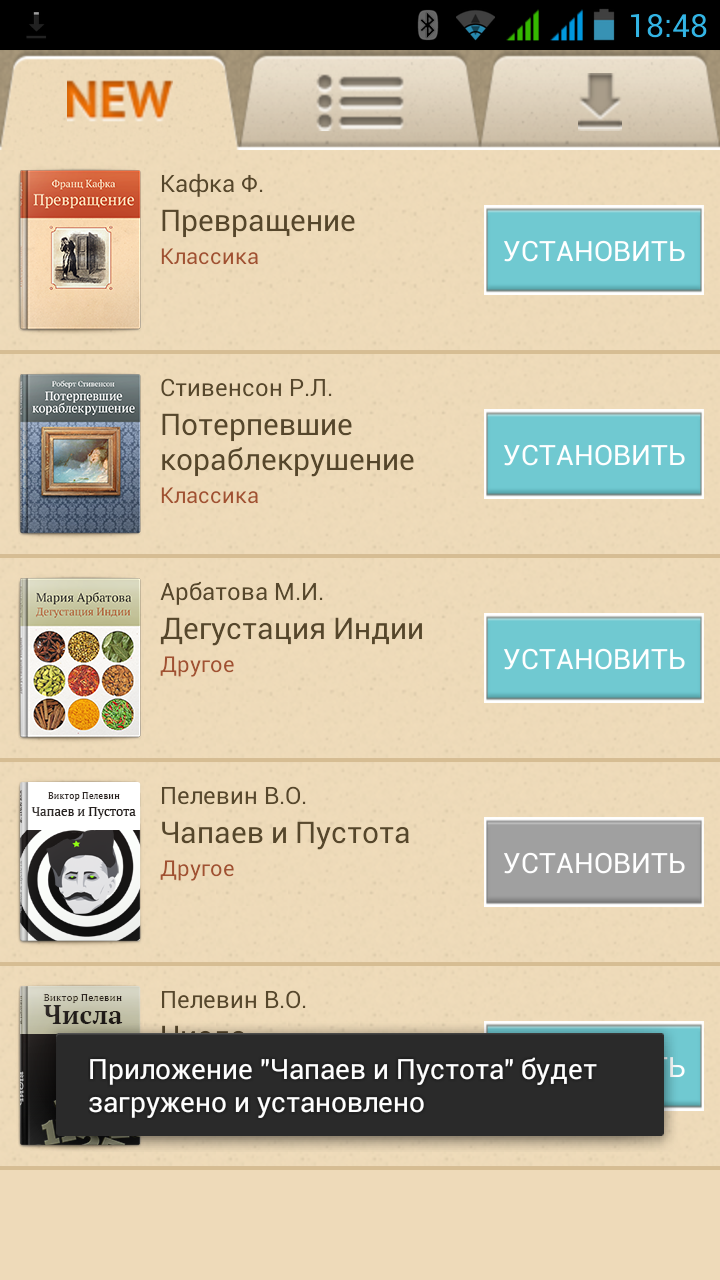Switch to the NEW tab
The width and height of the screenshot is (720, 1280).
click(x=118, y=100)
